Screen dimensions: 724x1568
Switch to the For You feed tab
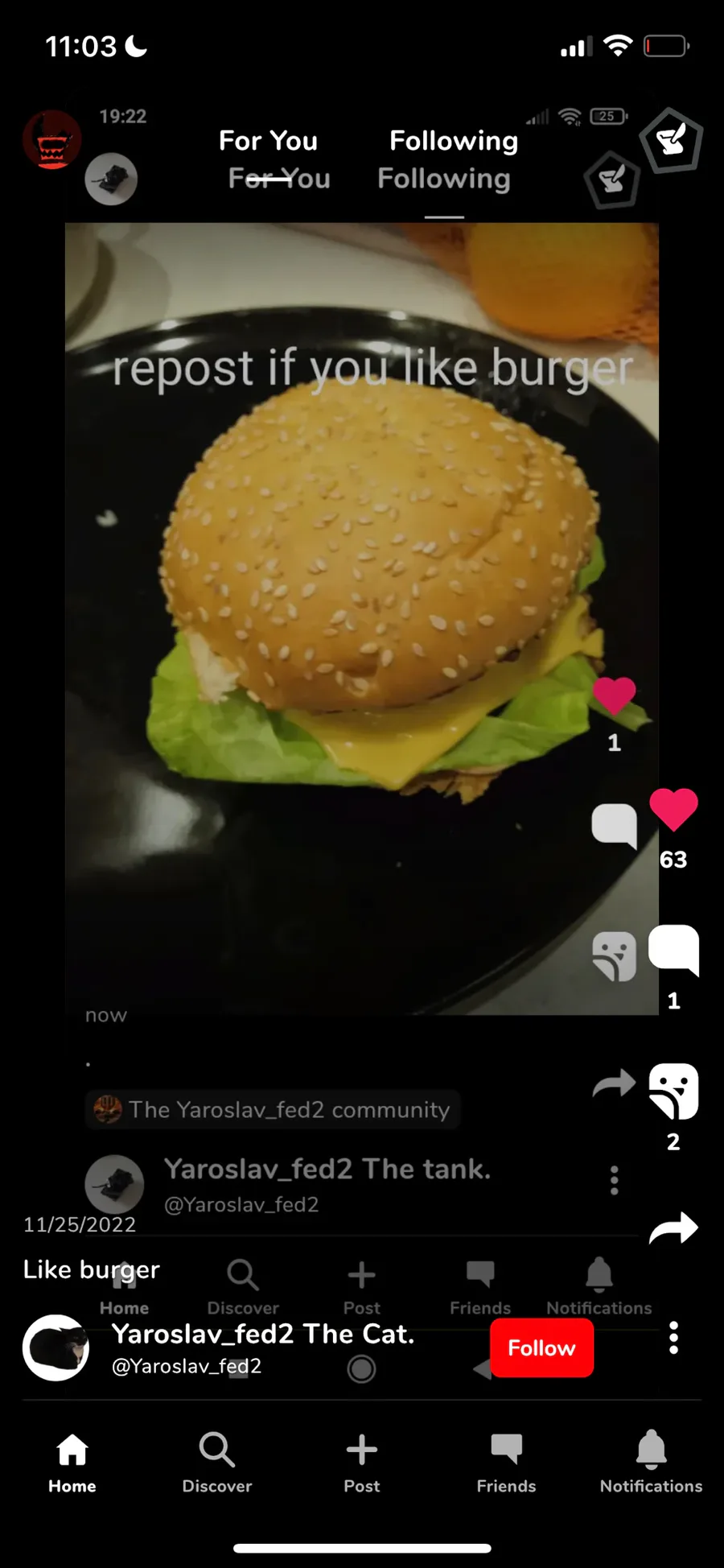pos(268,141)
